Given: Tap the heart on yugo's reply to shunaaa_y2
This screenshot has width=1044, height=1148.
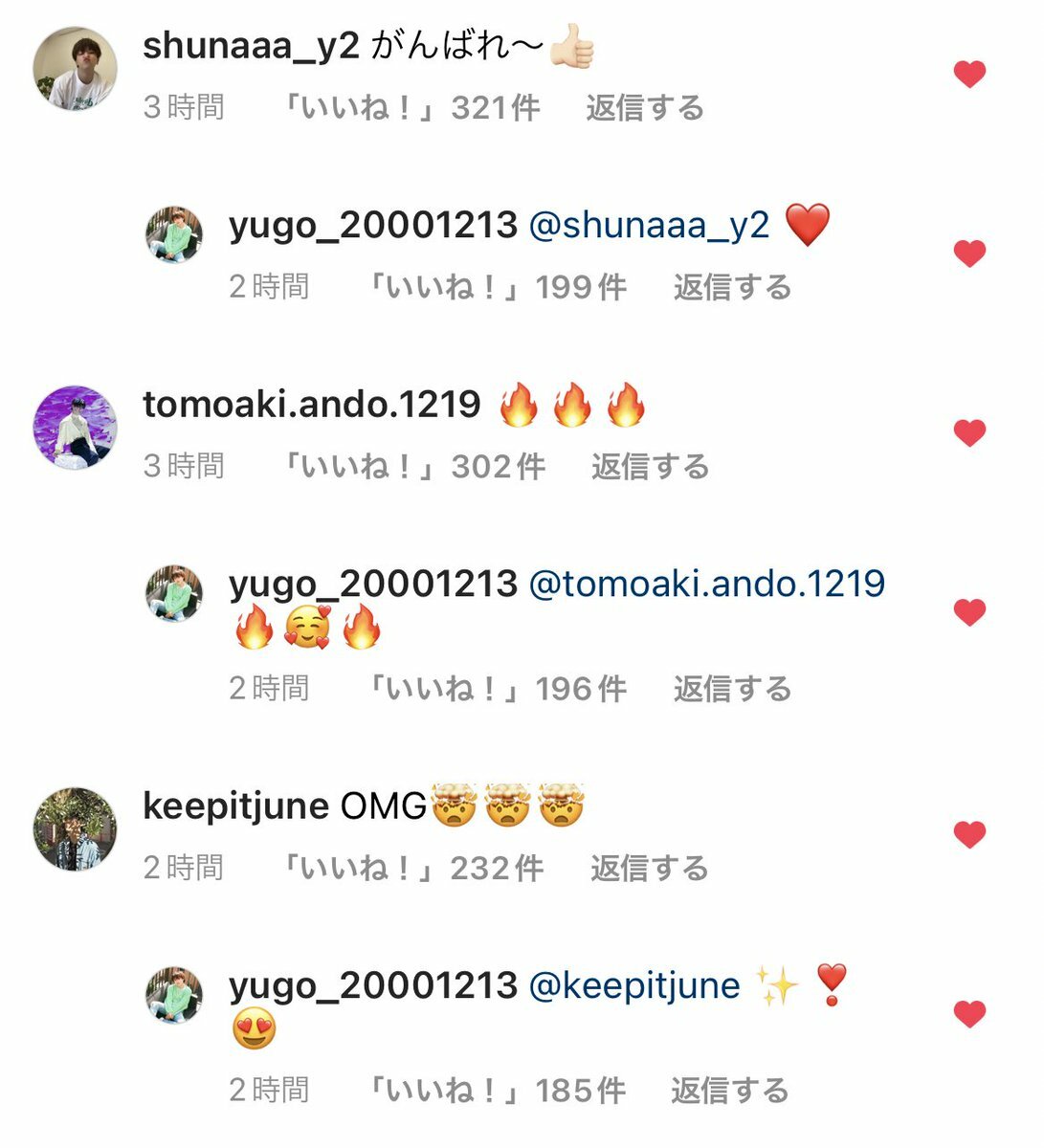Looking at the screenshot, I should tap(969, 254).
